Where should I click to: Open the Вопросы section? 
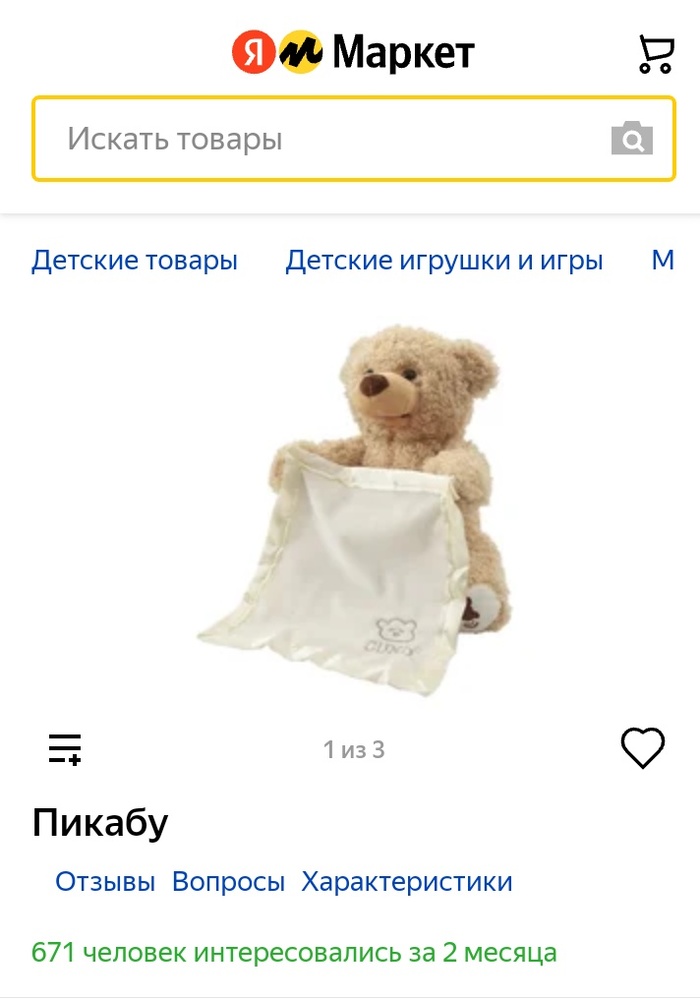click(228, 882)
